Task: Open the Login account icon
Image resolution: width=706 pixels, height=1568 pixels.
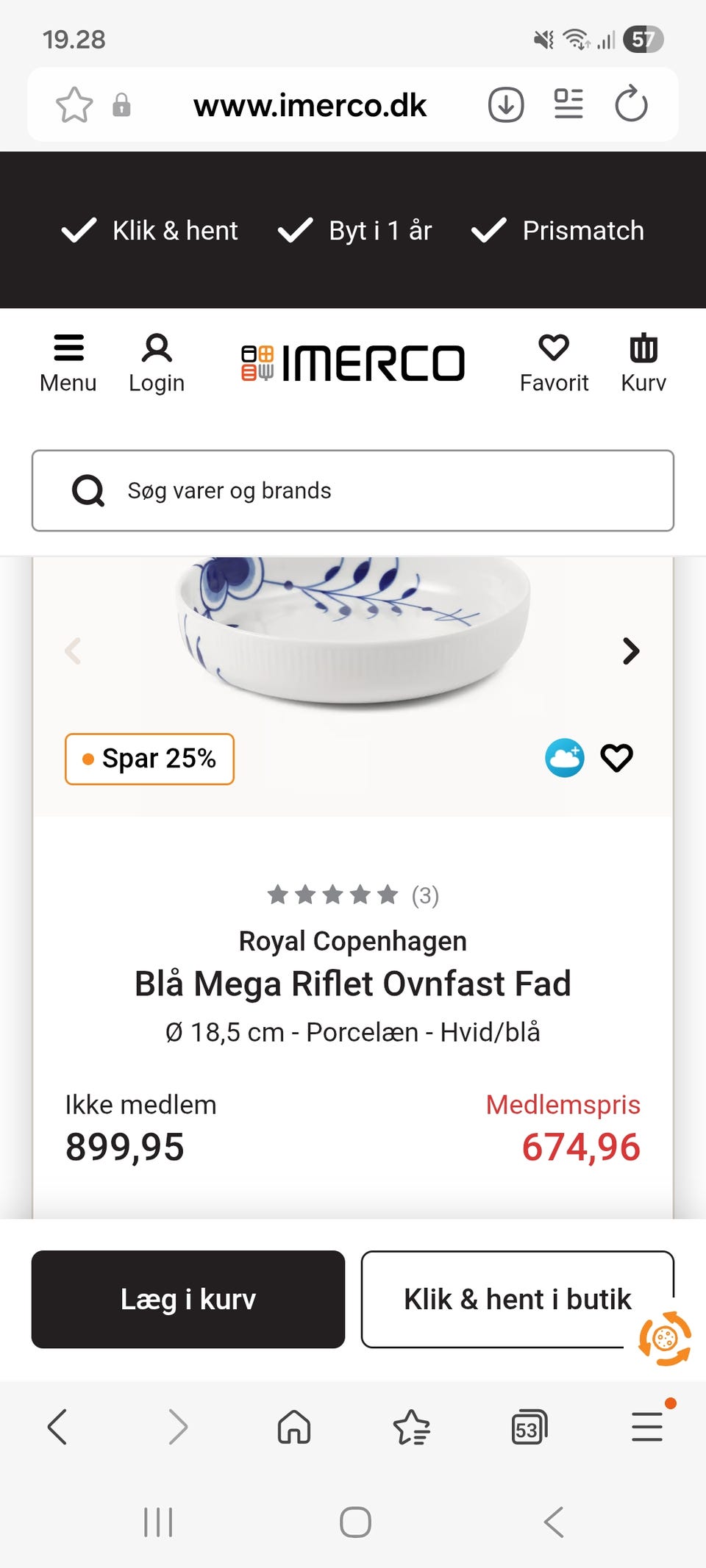Action: [156, 360]
